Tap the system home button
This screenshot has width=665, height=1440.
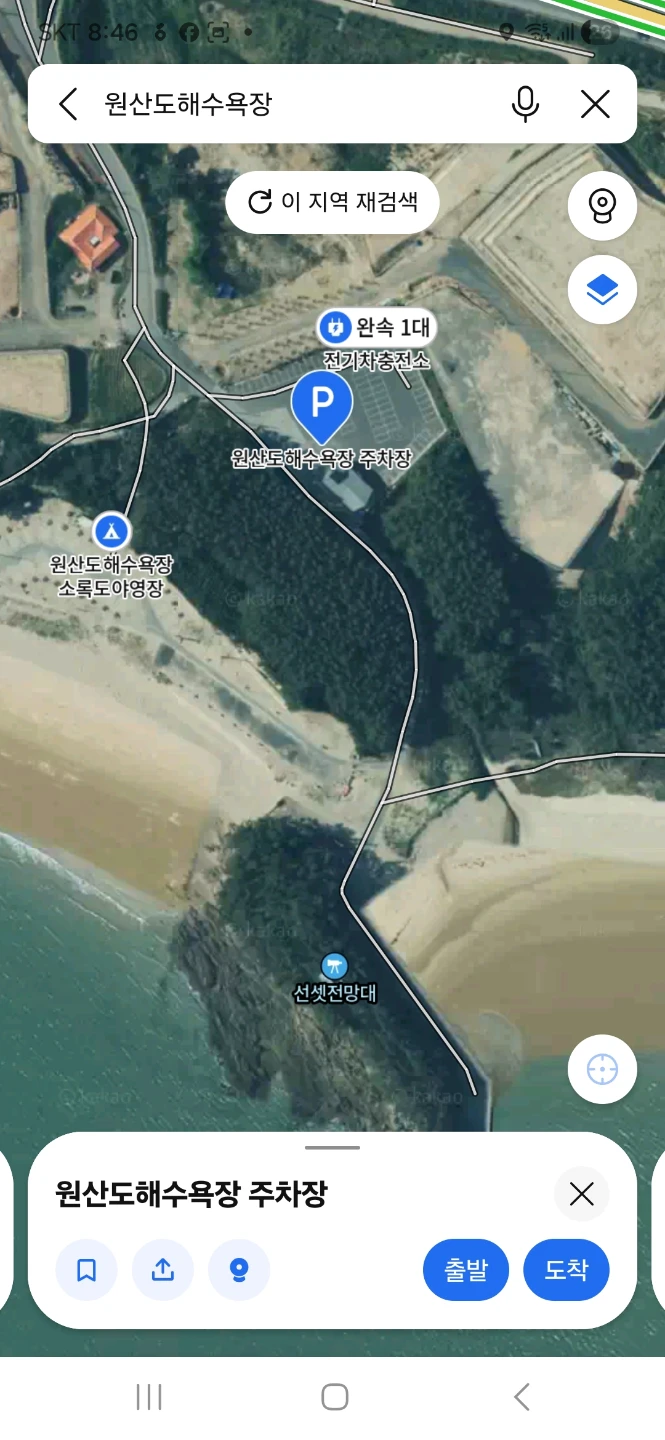334,1397
